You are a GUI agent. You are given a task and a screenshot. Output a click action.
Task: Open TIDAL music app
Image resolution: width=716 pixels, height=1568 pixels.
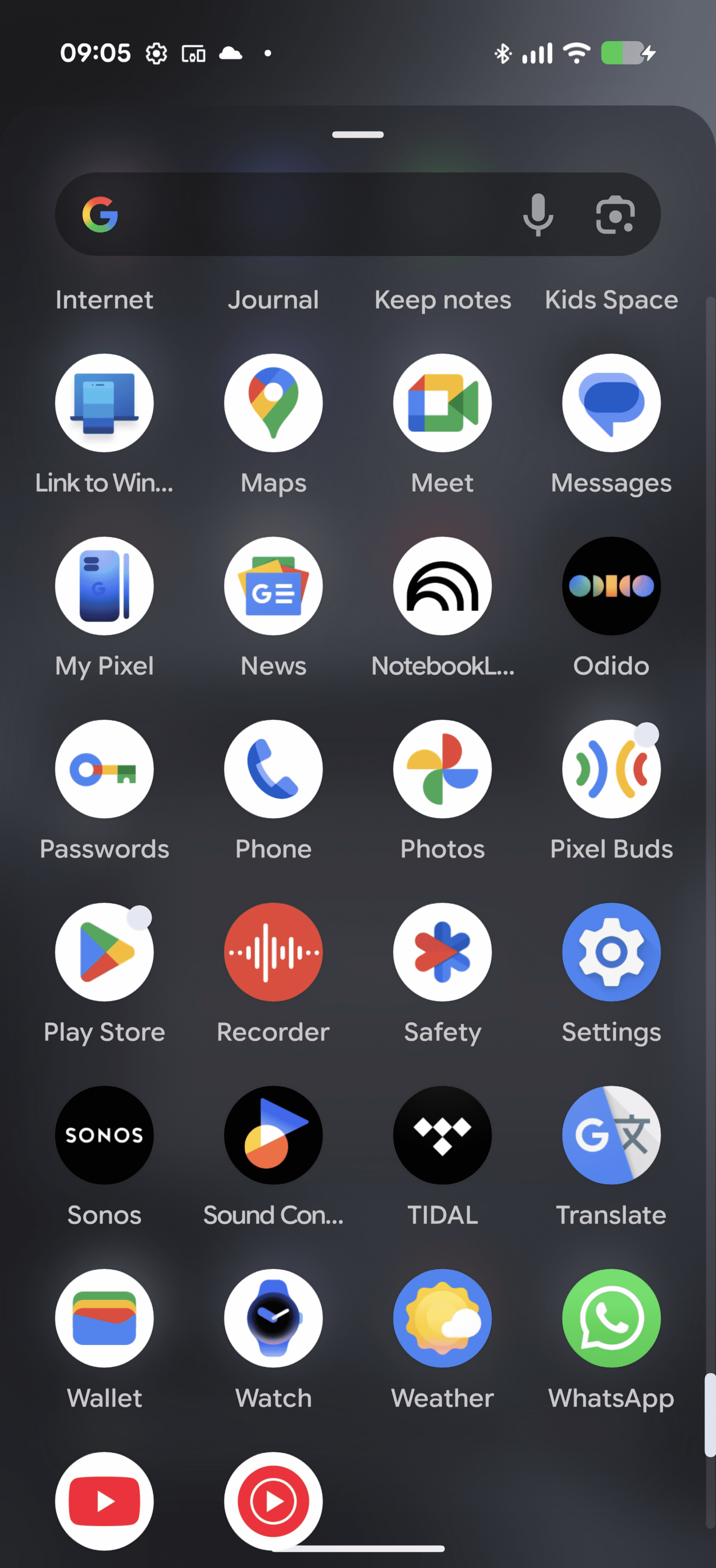[x=442, y=1135]
